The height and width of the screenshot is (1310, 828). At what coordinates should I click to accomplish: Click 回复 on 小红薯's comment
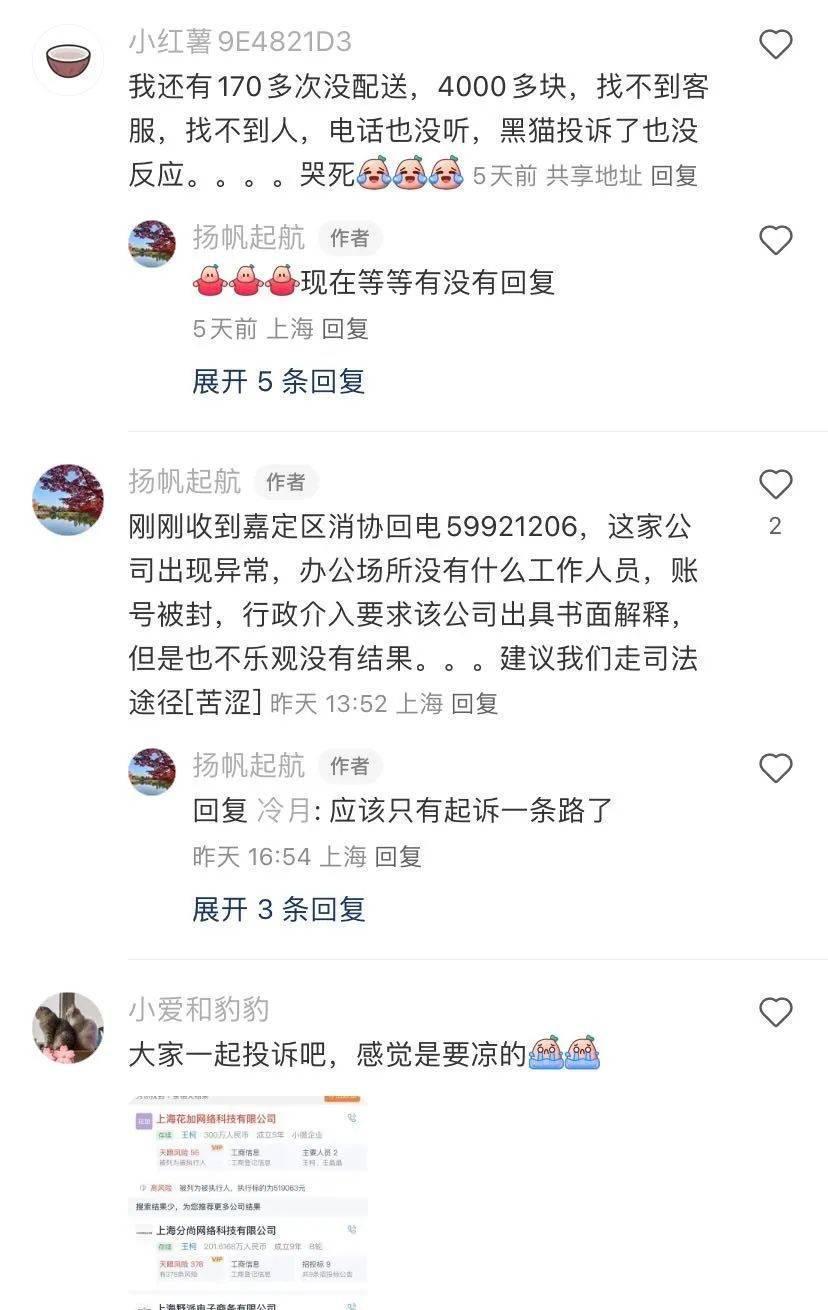676,177
